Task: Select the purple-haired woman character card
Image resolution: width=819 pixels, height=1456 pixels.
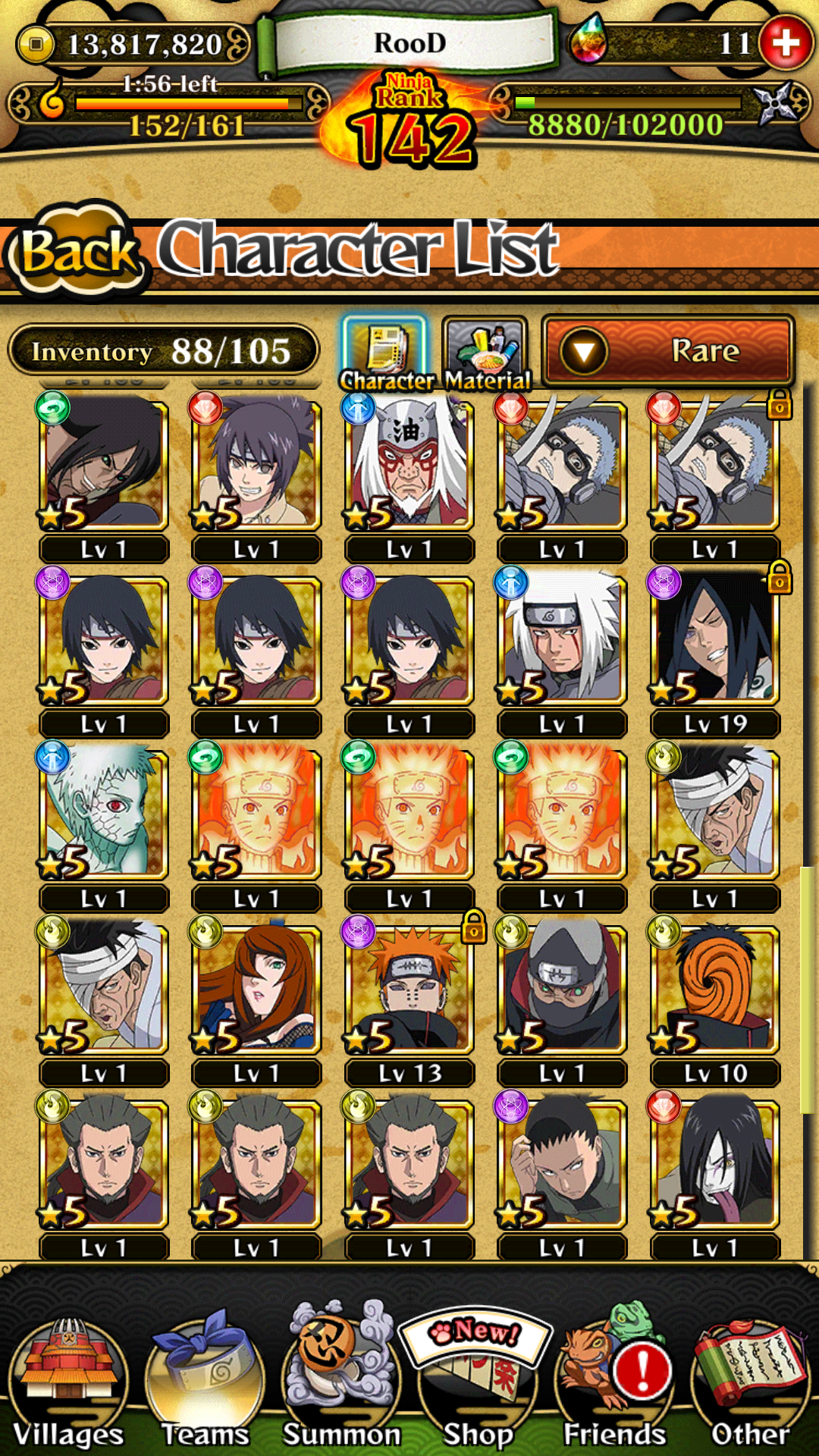Action: [x=256, y=476]
